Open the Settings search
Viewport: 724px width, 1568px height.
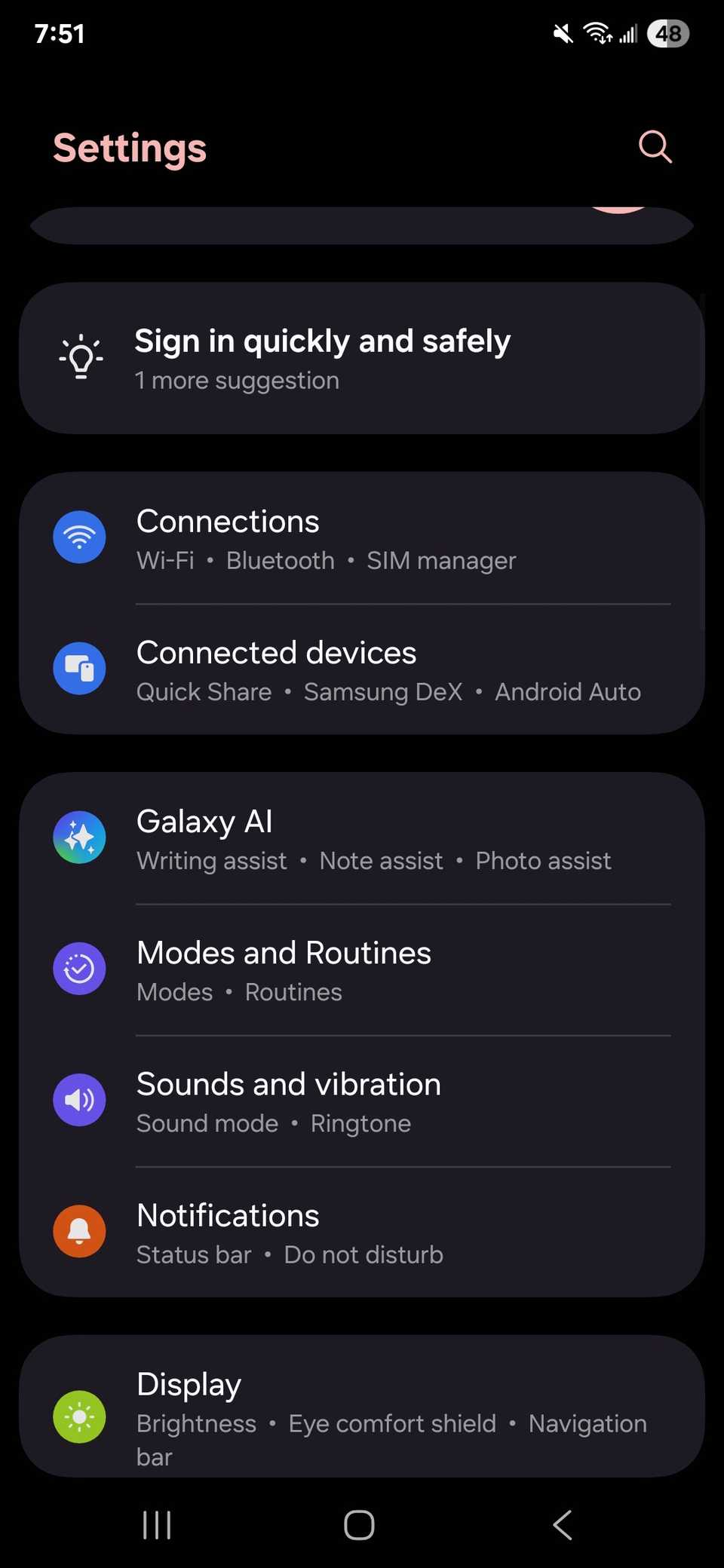click(655, 147)
